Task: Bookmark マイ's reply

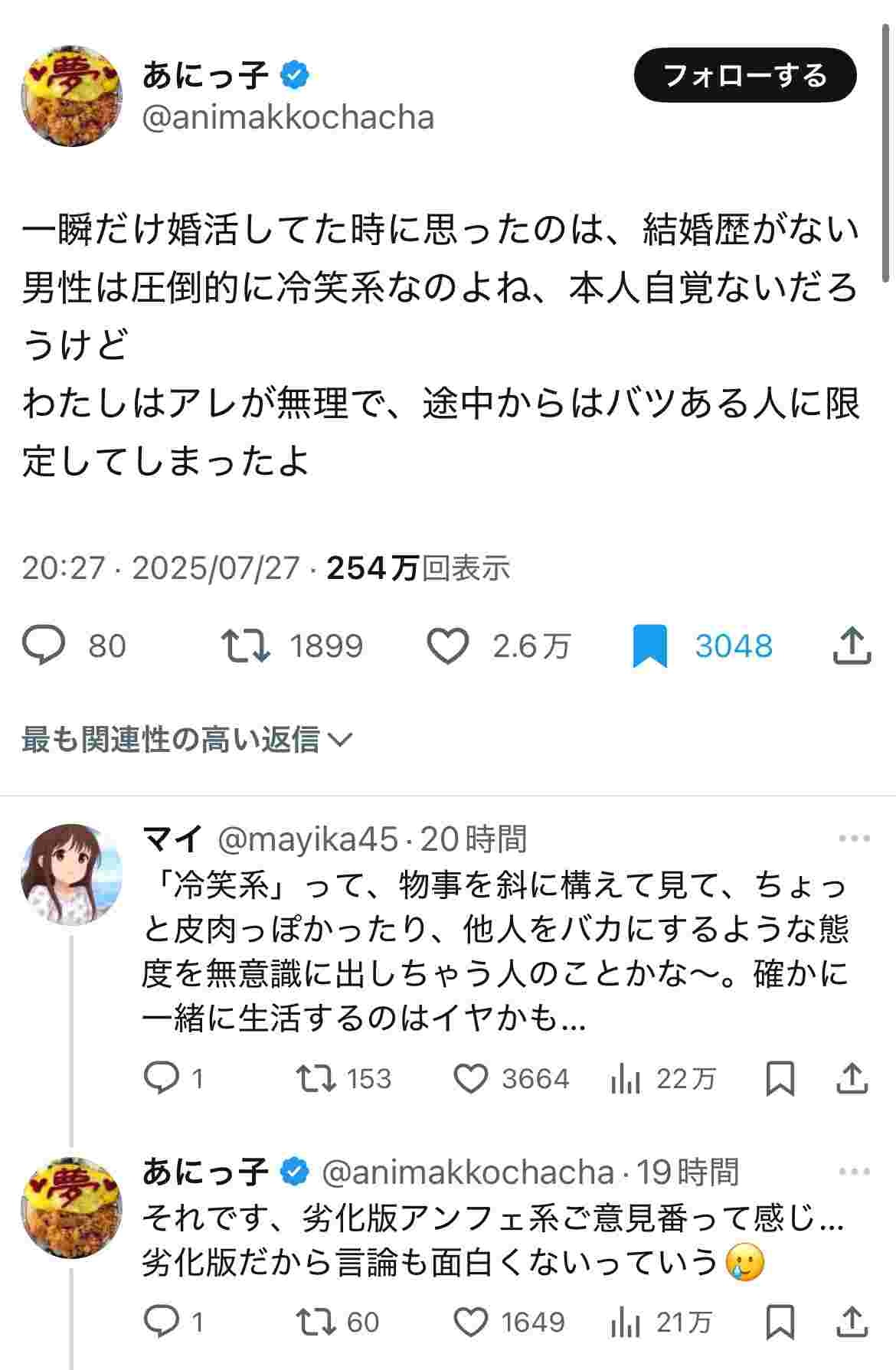Action: tap(780, 1078)
